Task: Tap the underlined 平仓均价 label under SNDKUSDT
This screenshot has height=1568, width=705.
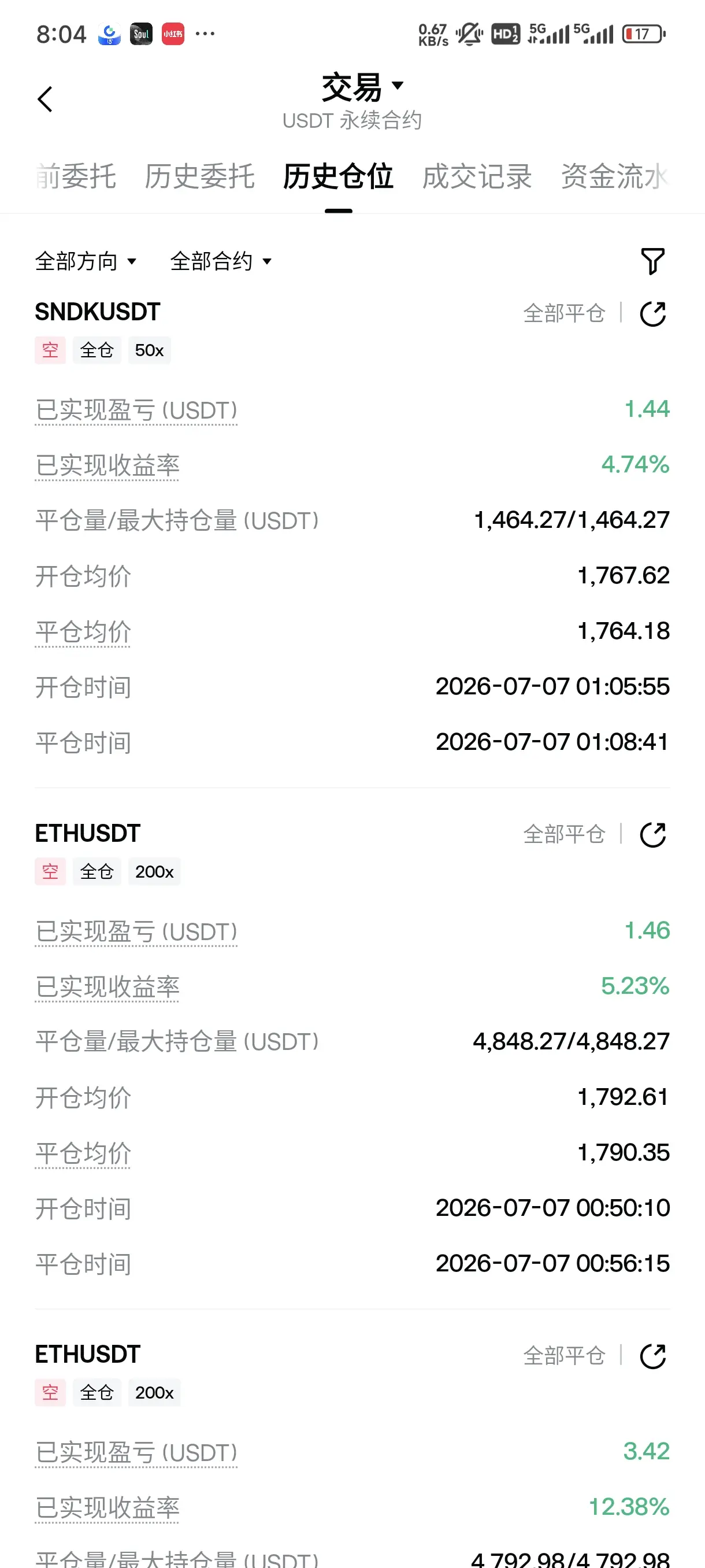Action: click(83, 632)
